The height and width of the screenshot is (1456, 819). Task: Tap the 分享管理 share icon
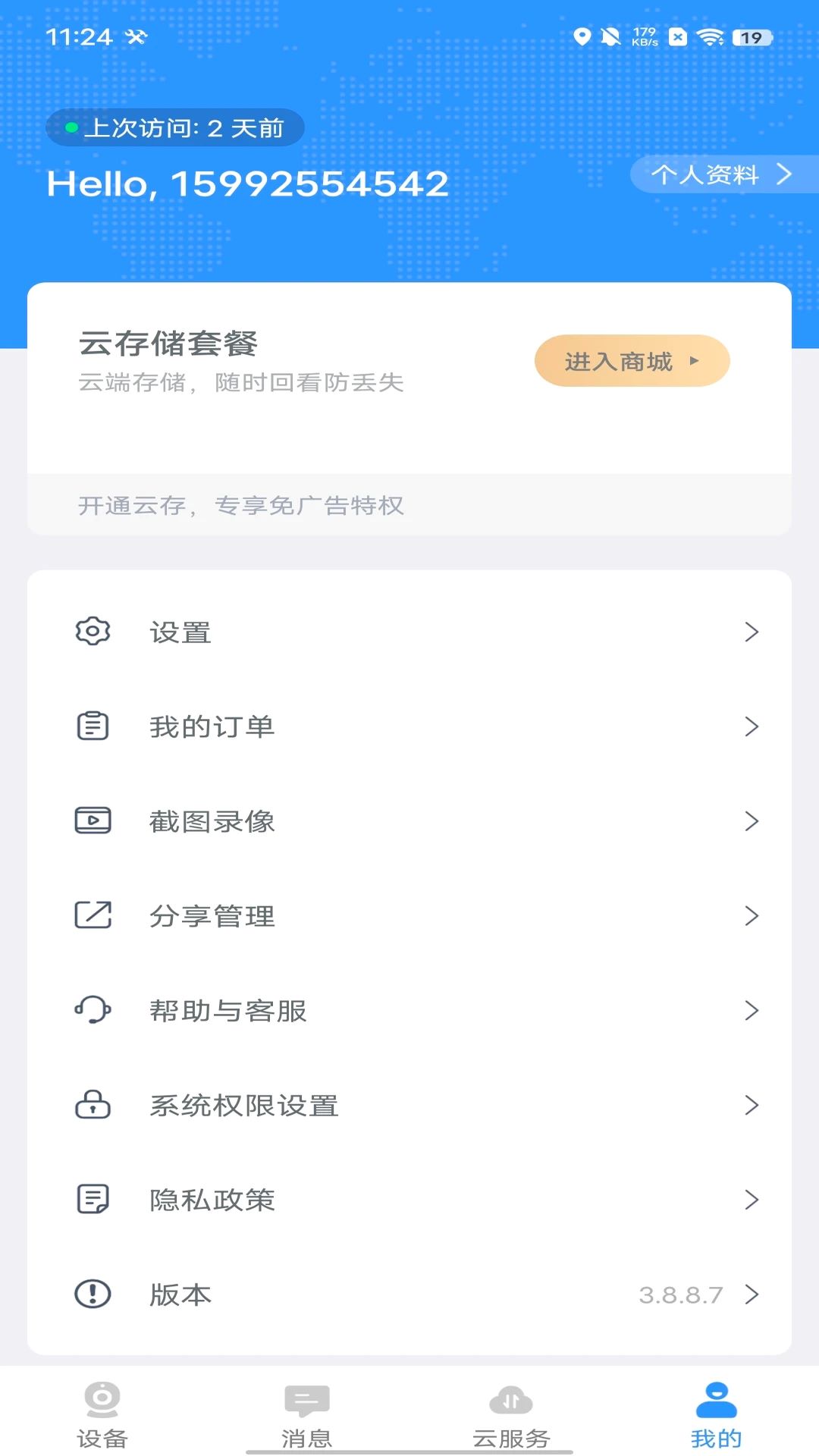tap(93, 915)
